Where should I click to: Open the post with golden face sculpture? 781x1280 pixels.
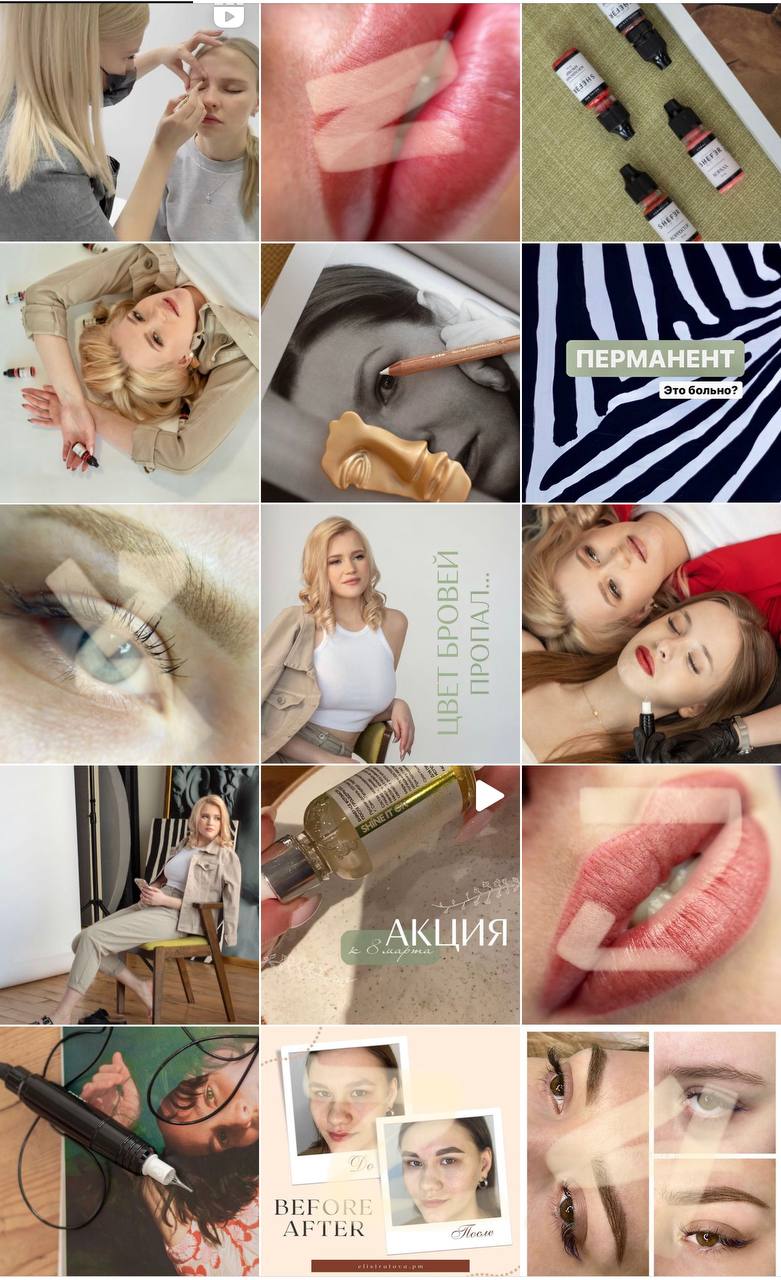(x=390, y=372)
